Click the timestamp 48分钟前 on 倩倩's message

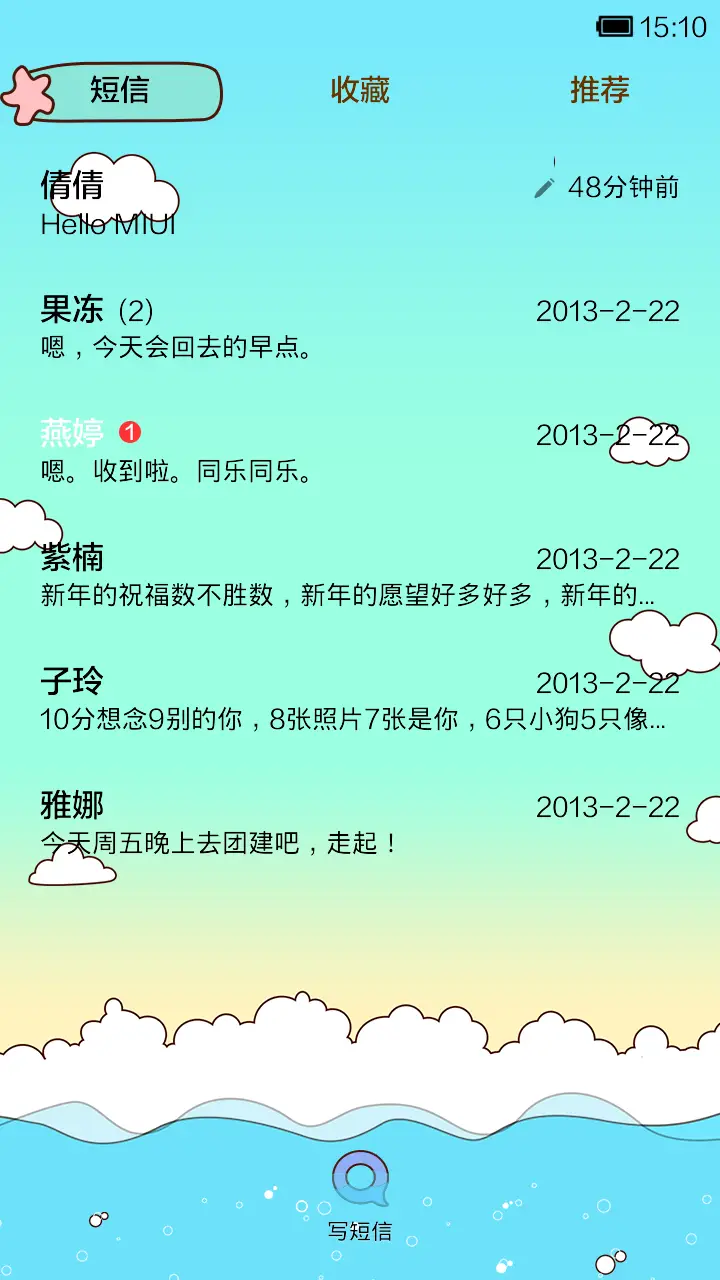(x=622, y=187)
